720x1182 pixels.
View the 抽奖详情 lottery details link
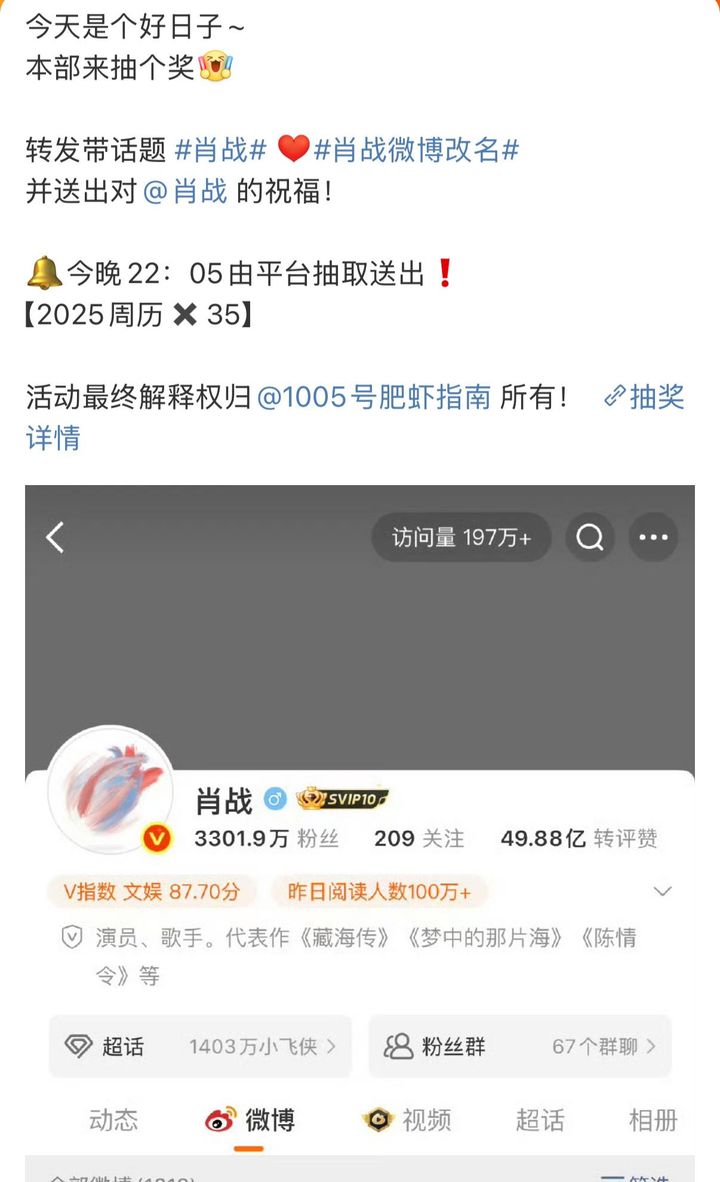[x=645, y=397]
